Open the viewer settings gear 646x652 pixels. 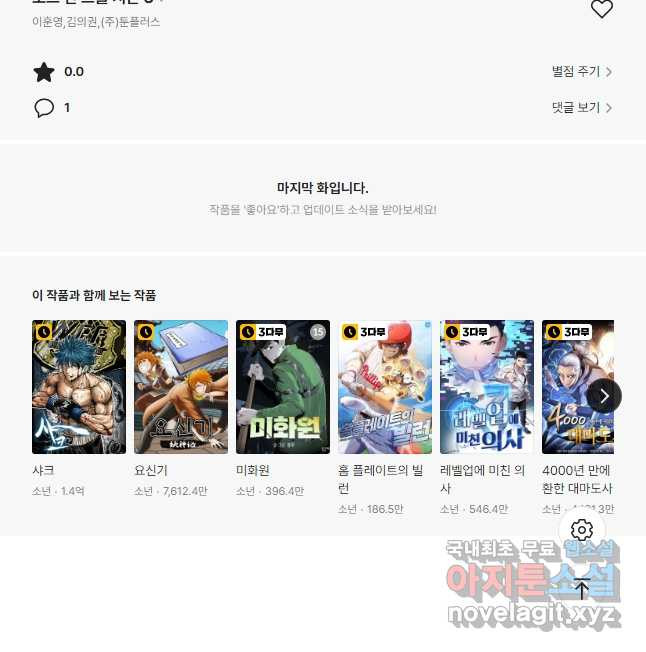582,530
